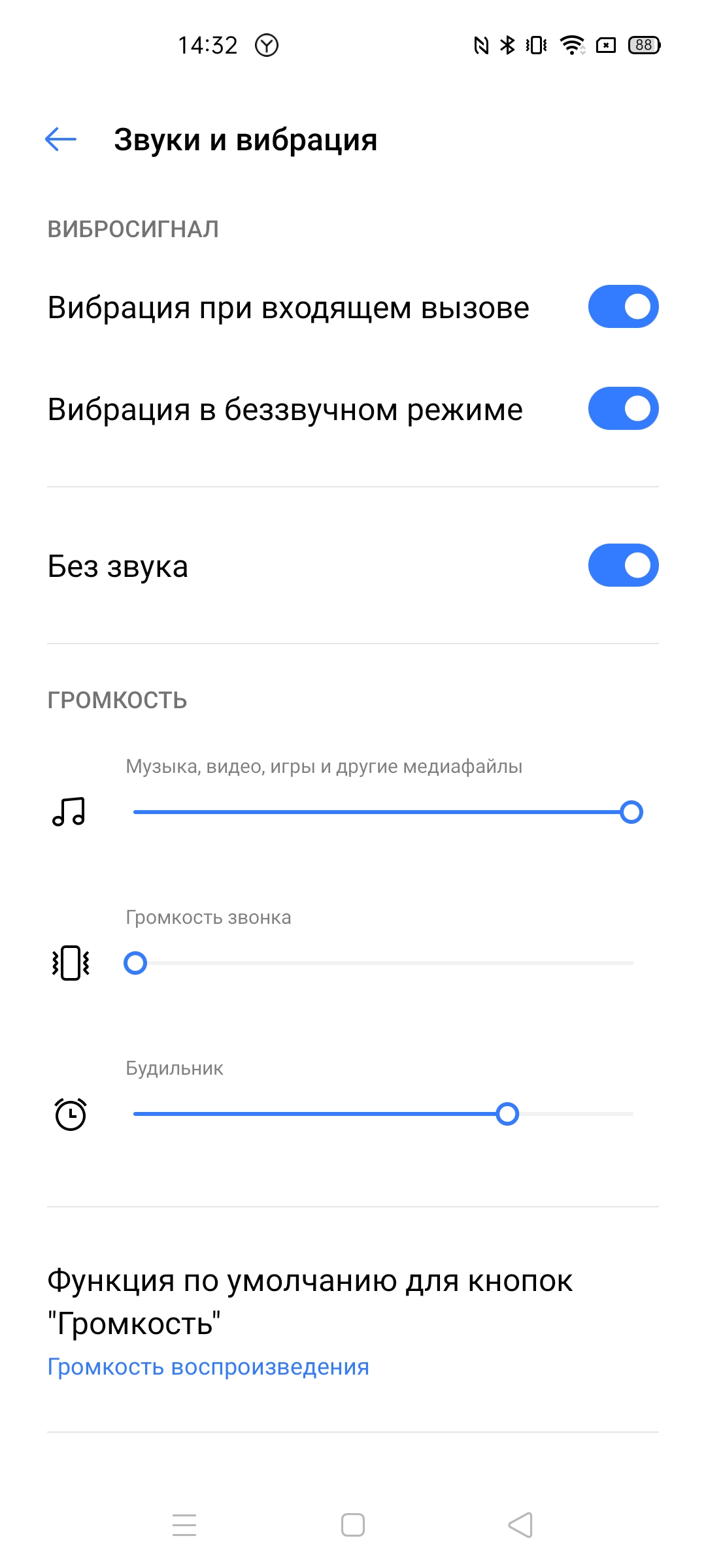
Task: Adjust the Будильник volume slider
Action: 384,1114
